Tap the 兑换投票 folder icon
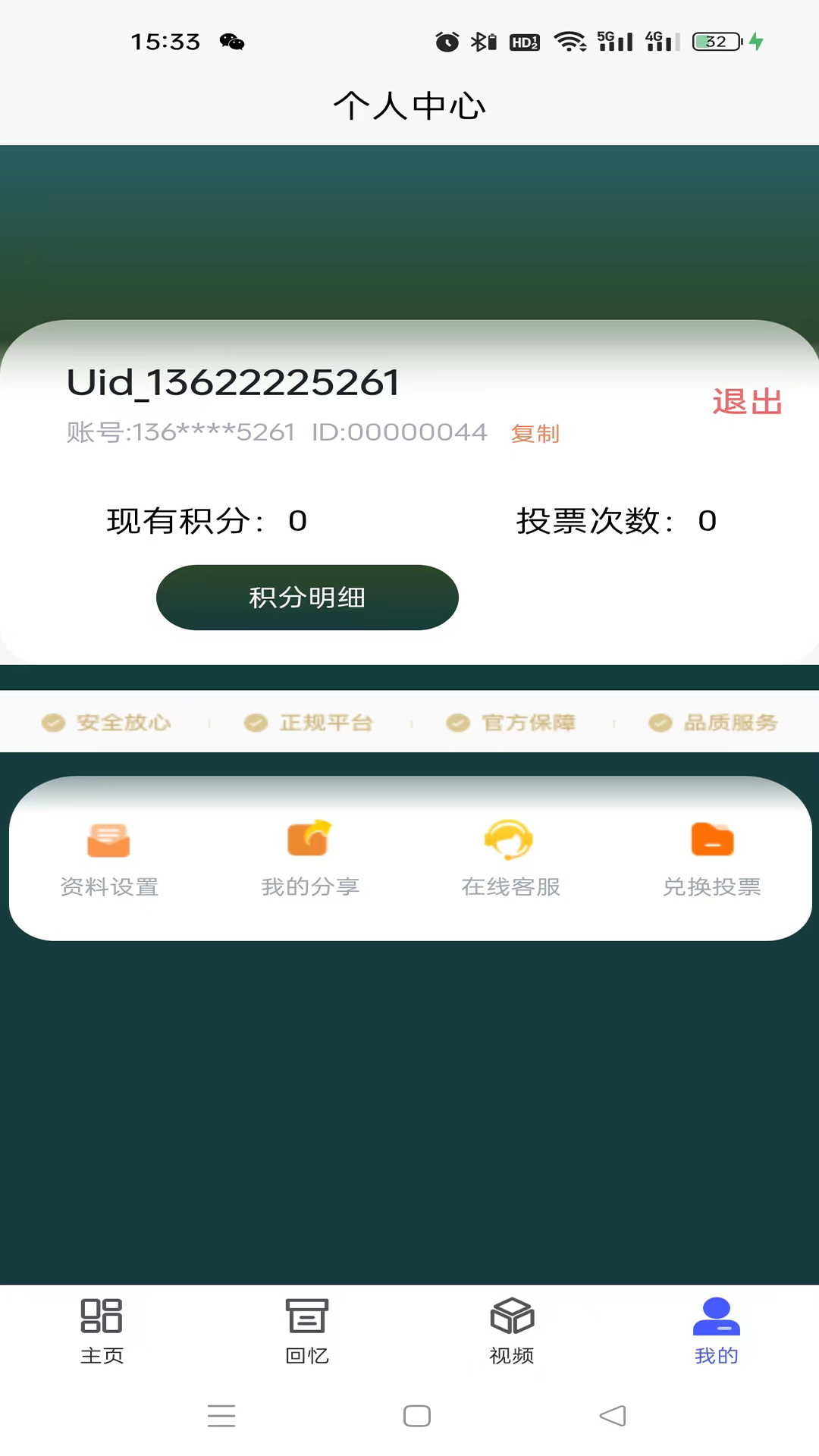 click(x=712, y=838)
